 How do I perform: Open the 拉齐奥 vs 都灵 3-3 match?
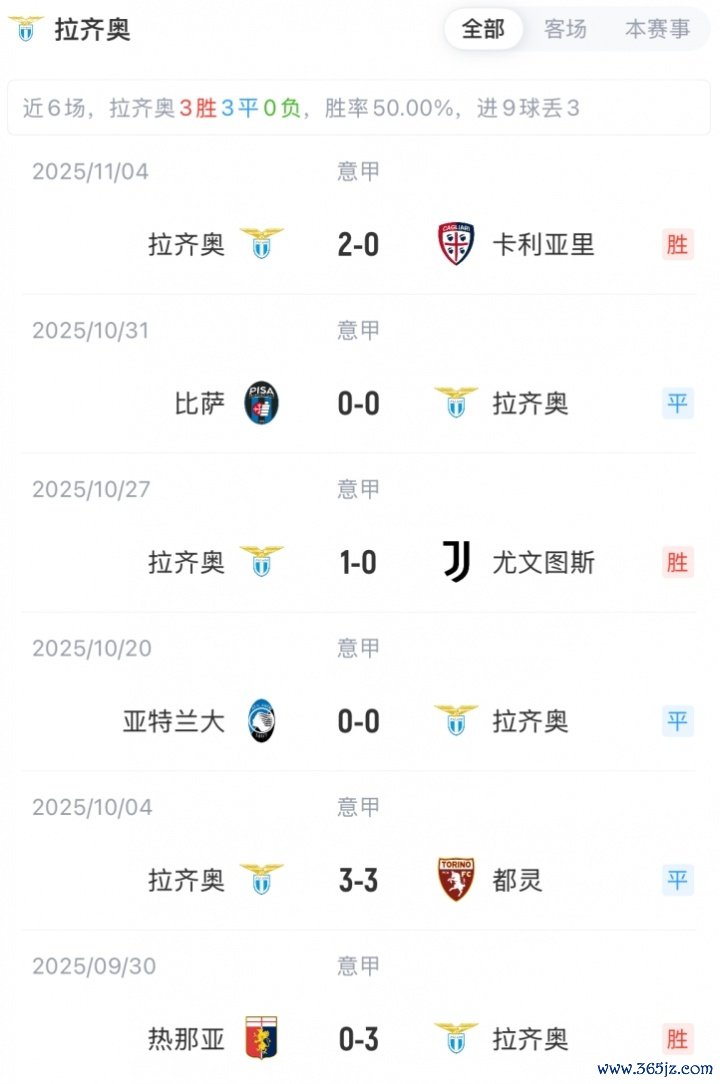[358, 880]
